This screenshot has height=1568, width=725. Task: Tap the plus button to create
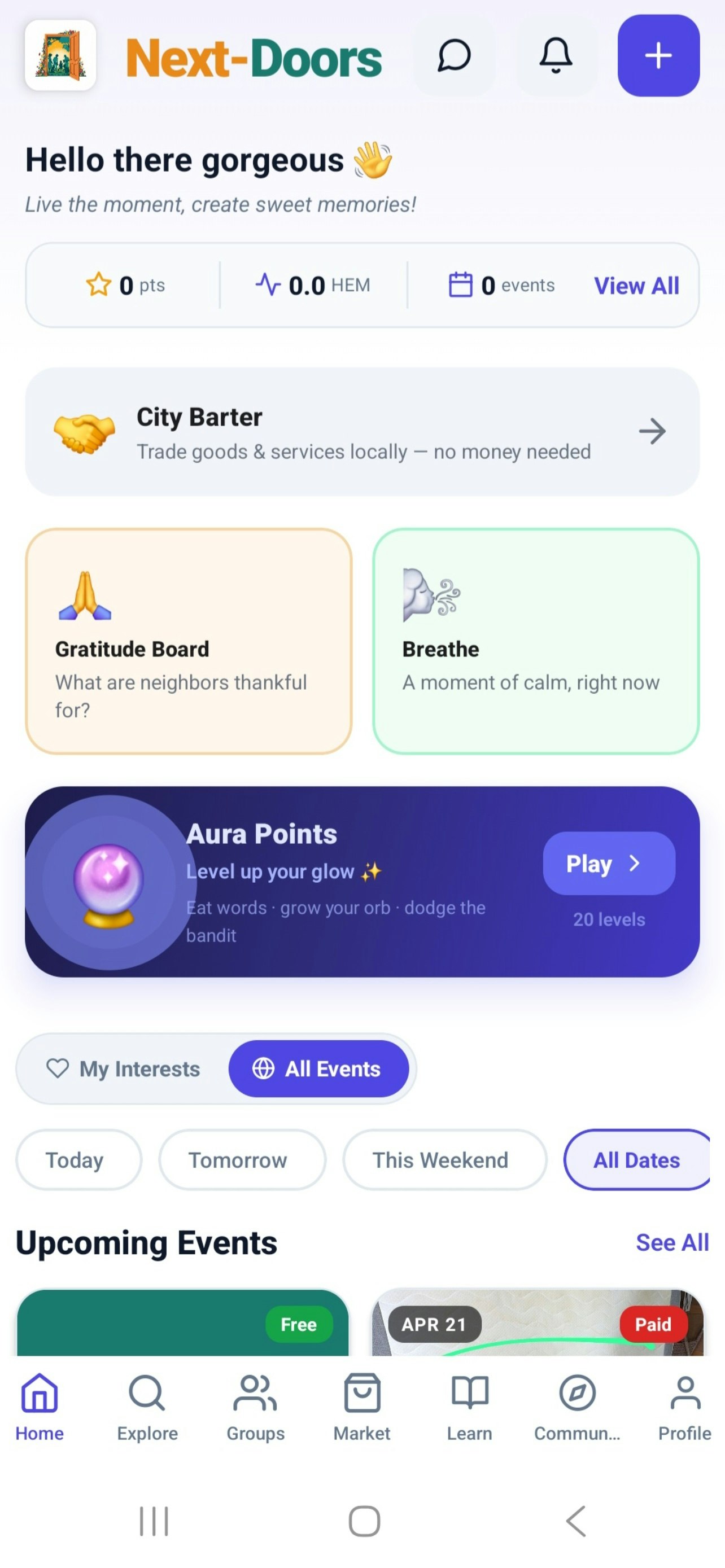coord(658,56)
